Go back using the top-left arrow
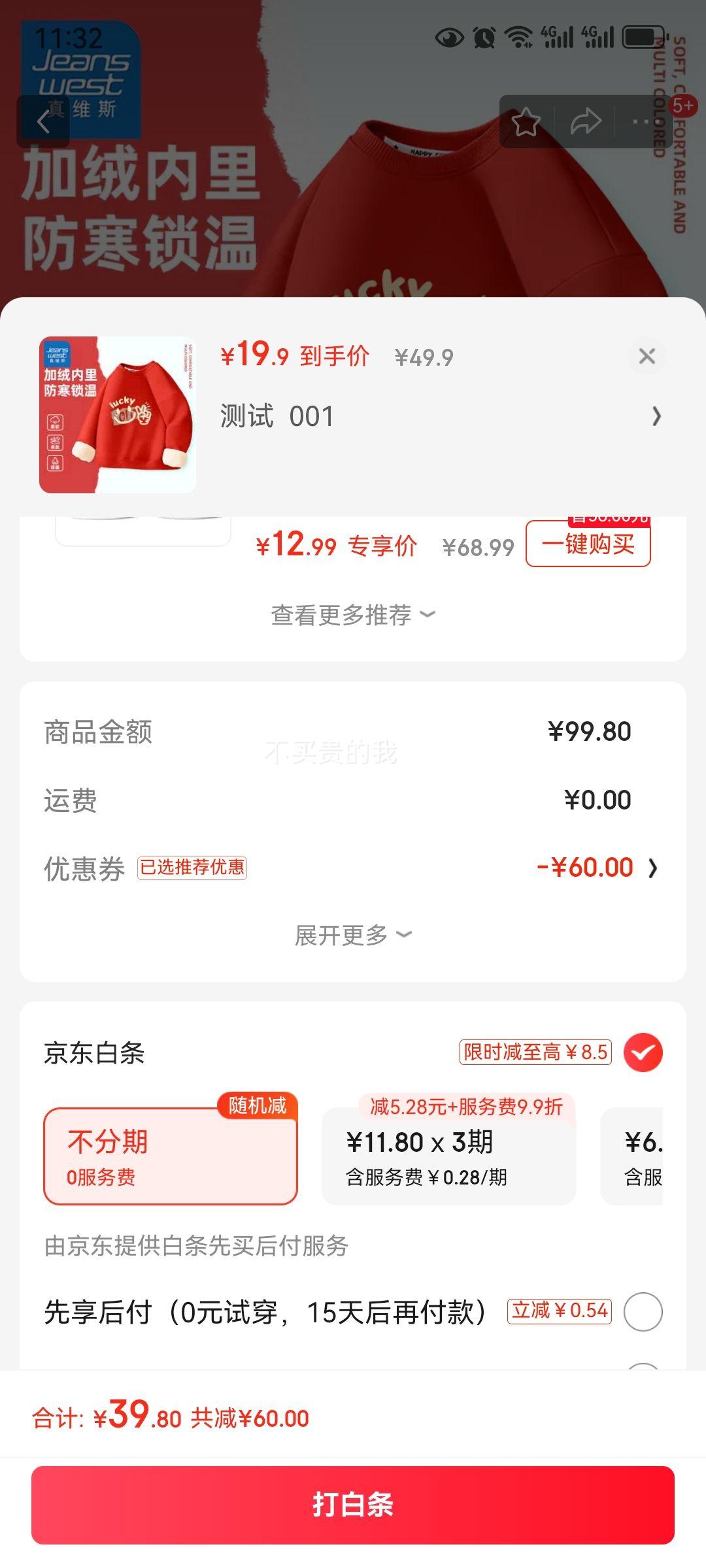Screen dimensions: 706x1568 coord(43,122)
